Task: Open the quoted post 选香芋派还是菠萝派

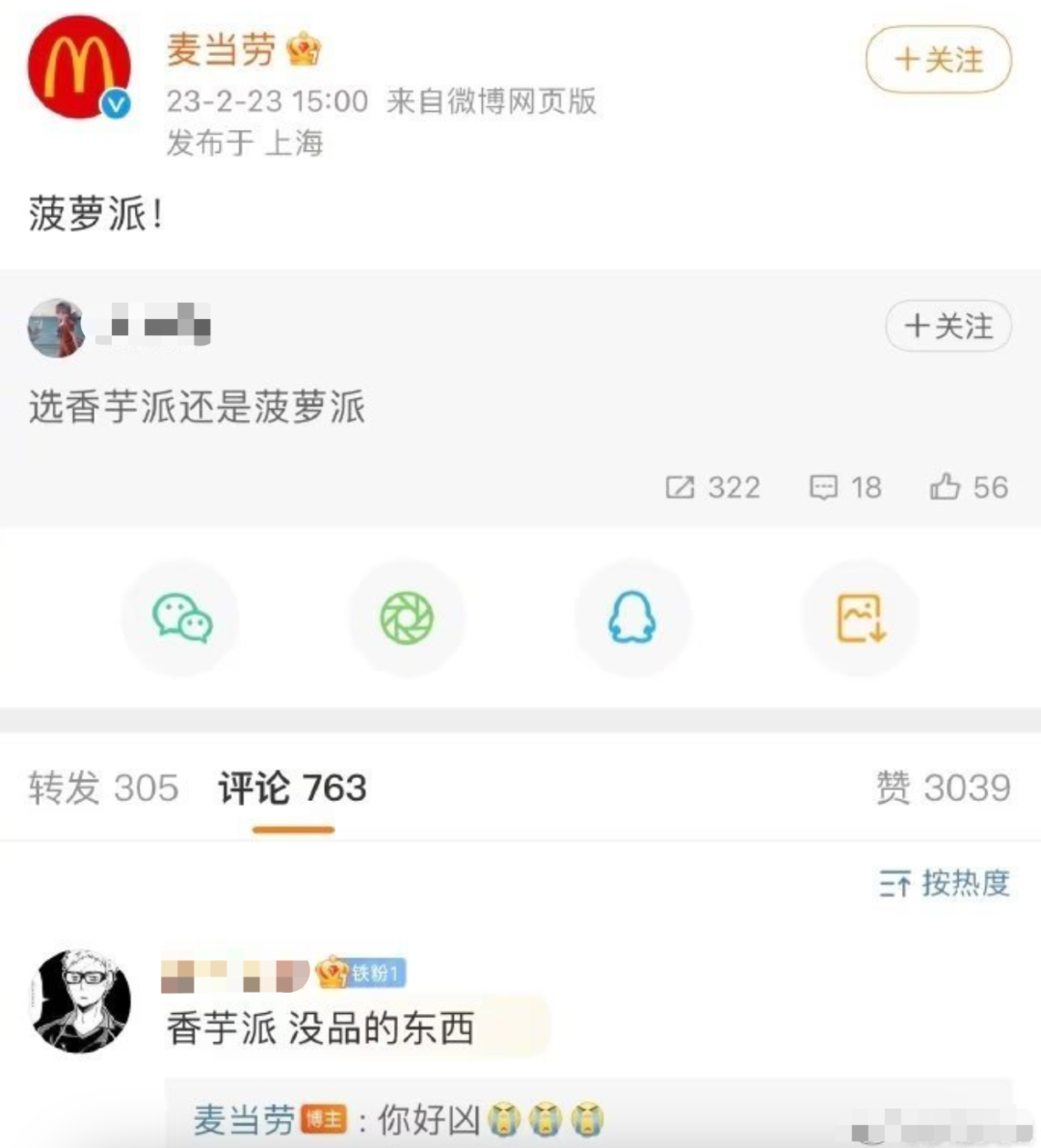Action: (198, 408)
